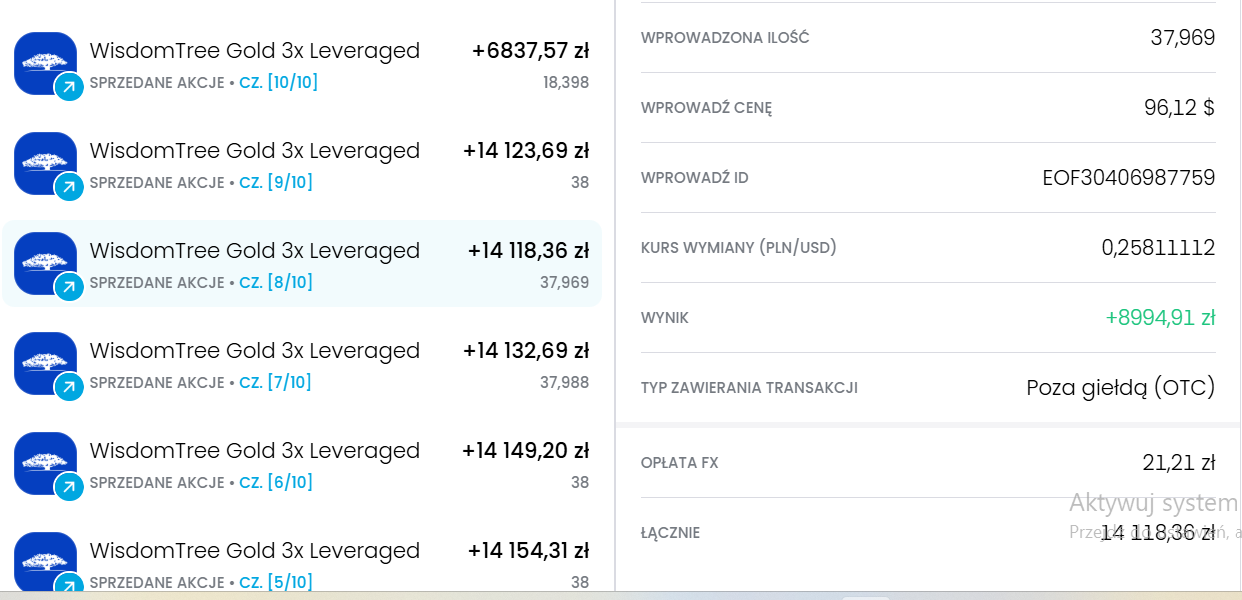
Task: Open the +14 149,20 zł transaction cz. [6/10]
Action: click(x=300, y=464)
